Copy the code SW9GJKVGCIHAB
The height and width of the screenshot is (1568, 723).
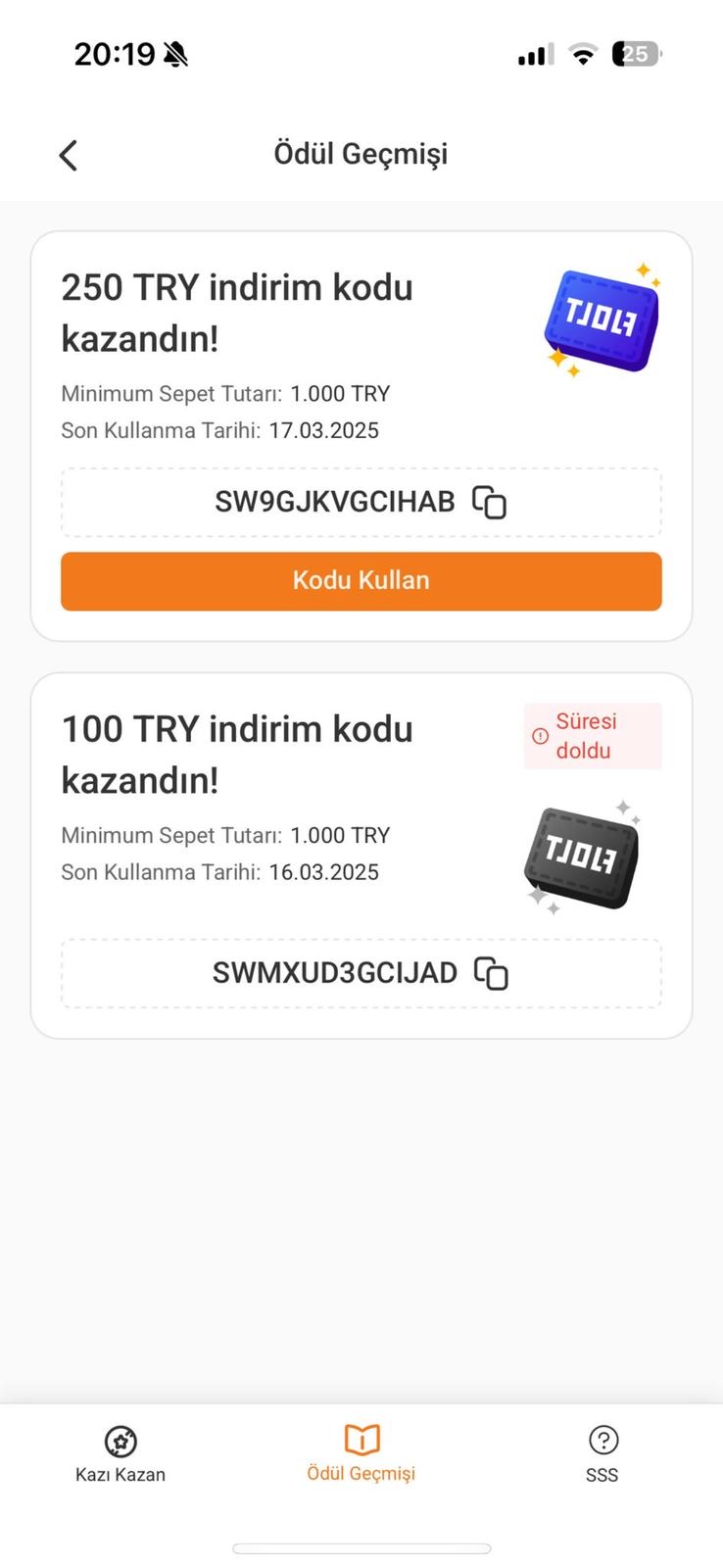pyautogui.click(x=489, y=502)
